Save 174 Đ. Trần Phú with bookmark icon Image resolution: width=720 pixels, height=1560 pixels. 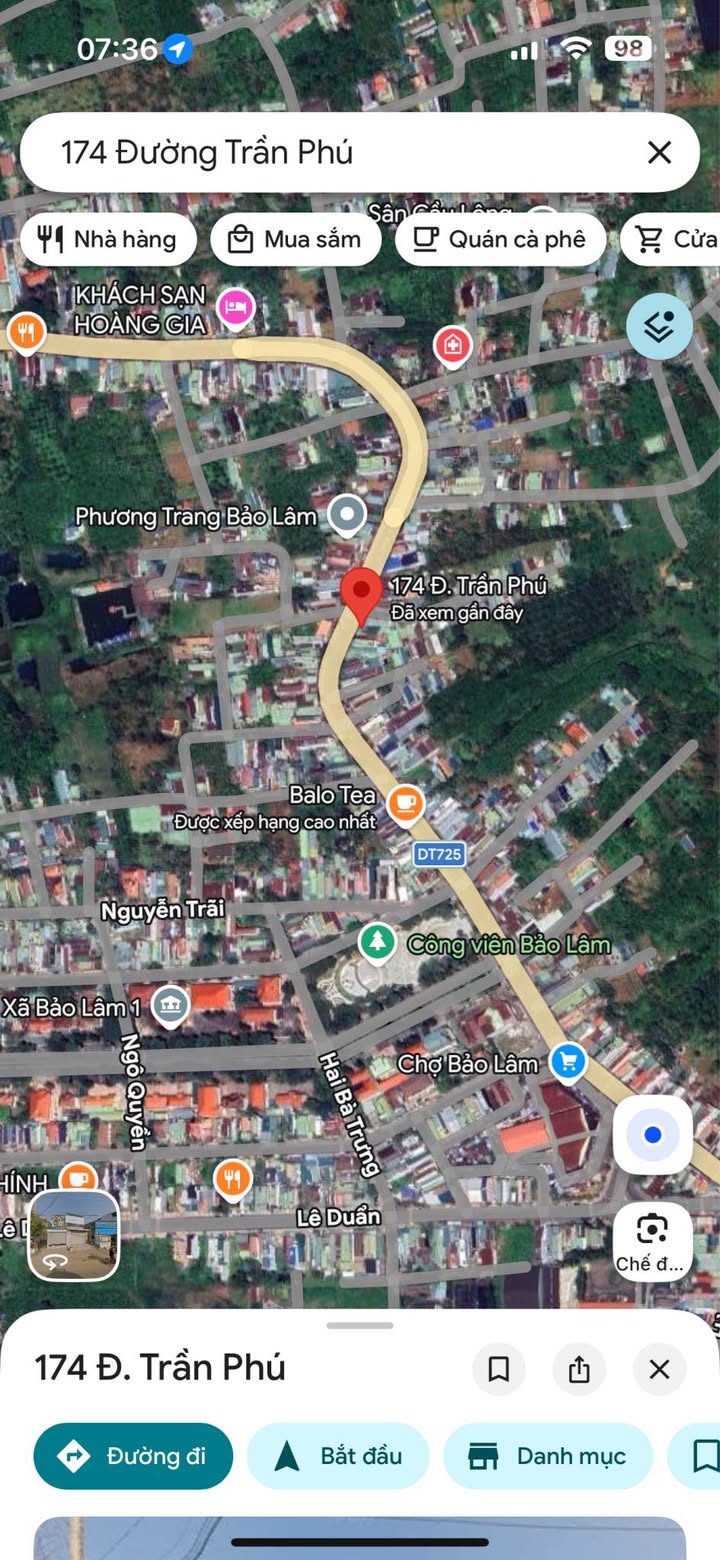[498, 1369]
